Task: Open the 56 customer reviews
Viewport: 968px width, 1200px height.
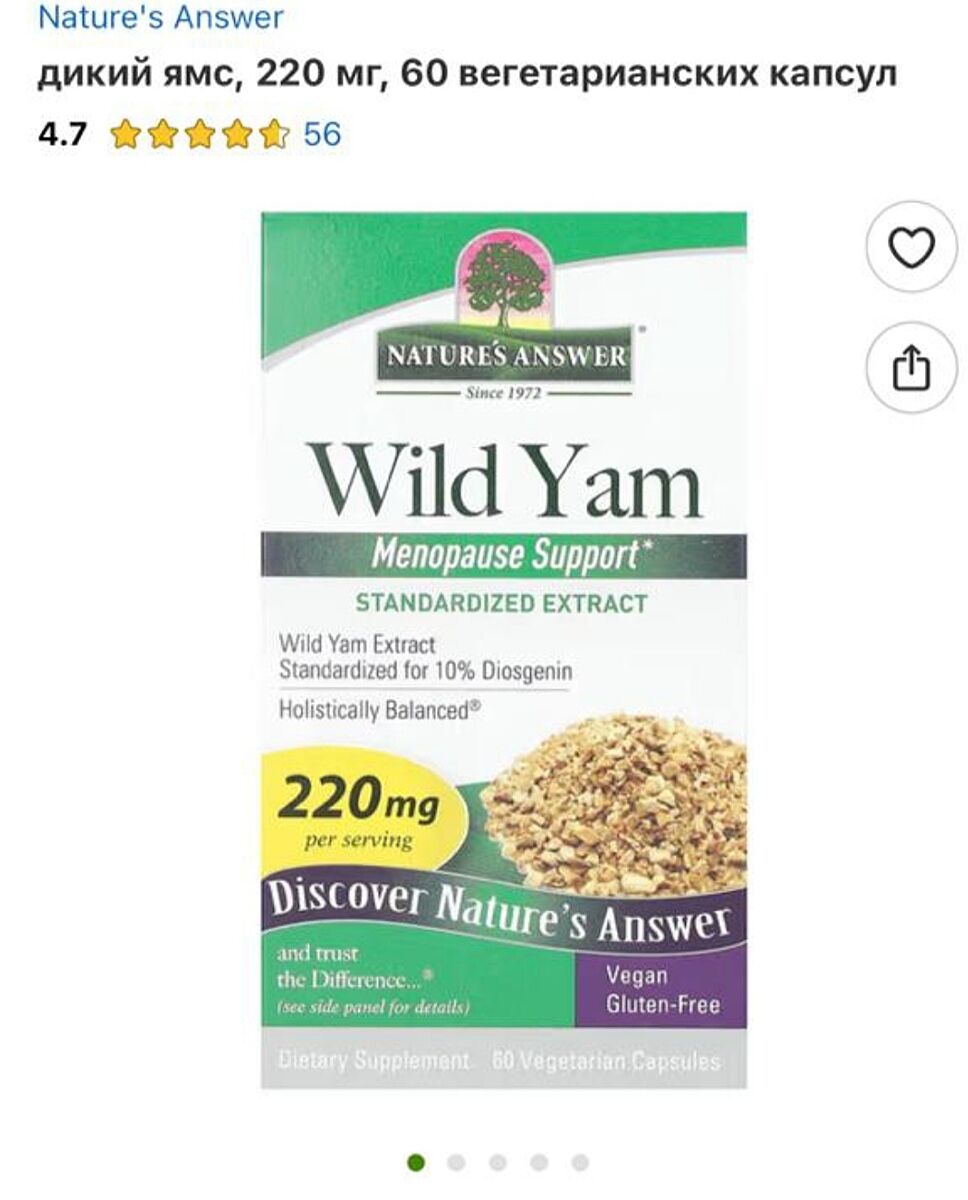Action: [x=322, y=134]
